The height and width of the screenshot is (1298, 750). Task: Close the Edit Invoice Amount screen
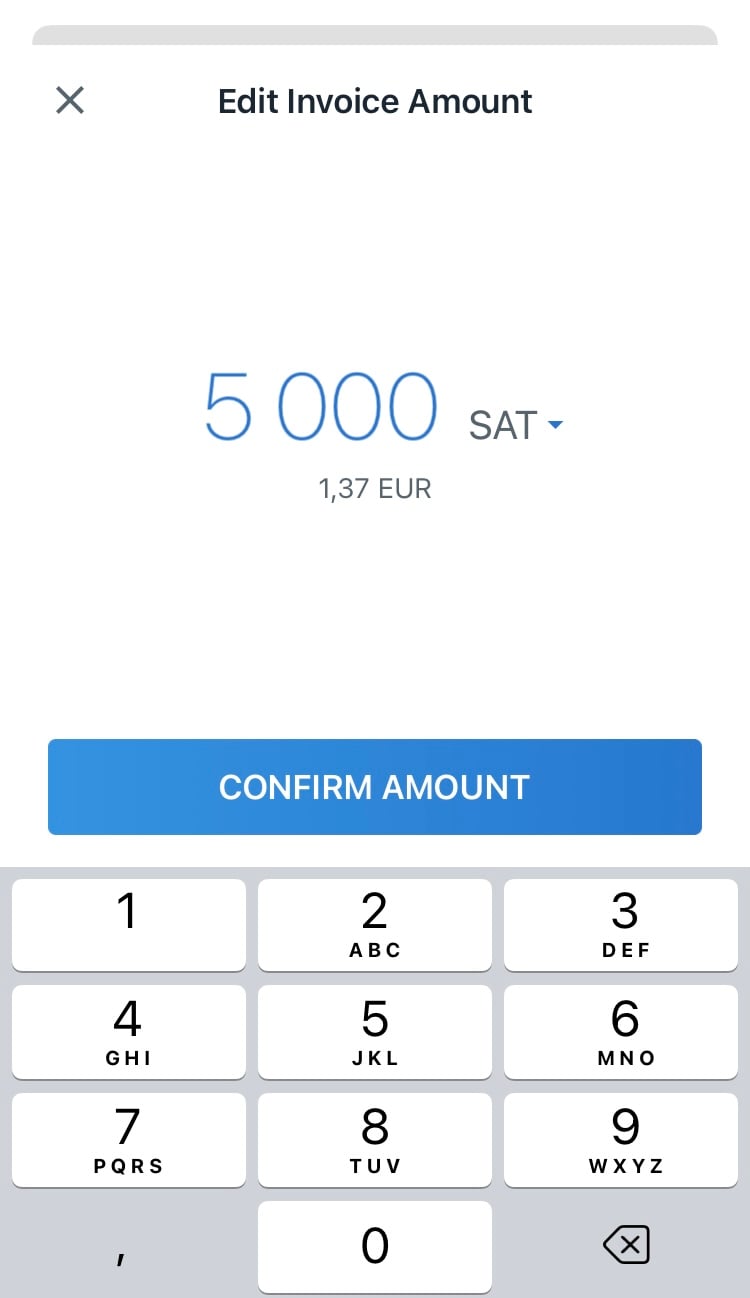[70, 100]
